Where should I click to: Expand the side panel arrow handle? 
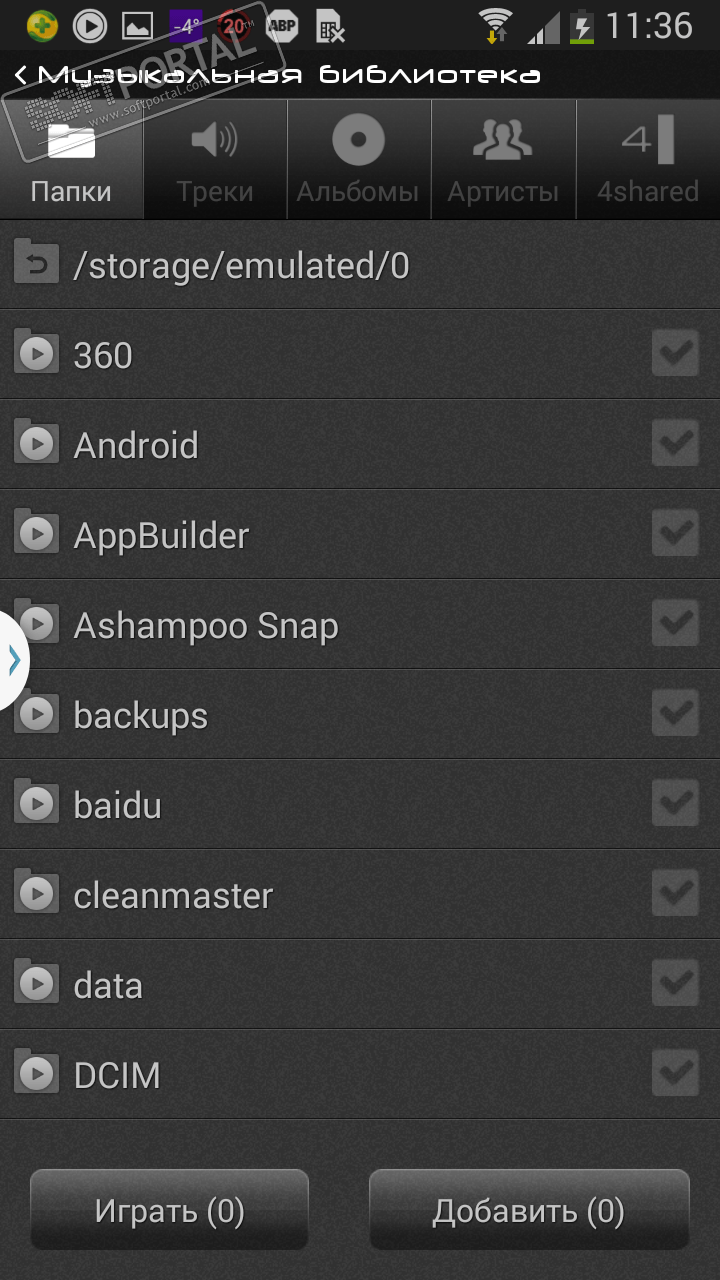13,660
